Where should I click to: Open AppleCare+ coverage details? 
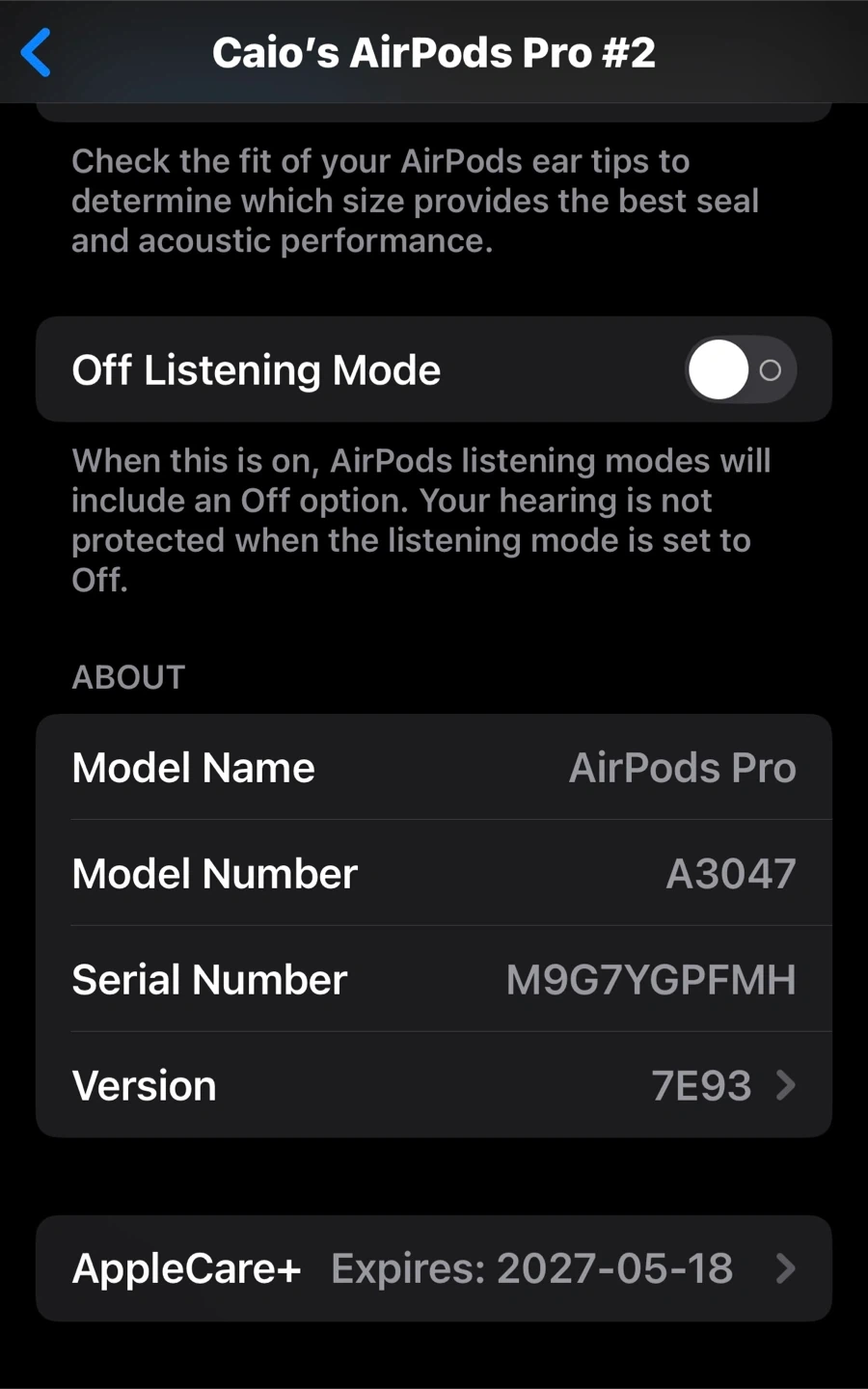click(434, 1267)
